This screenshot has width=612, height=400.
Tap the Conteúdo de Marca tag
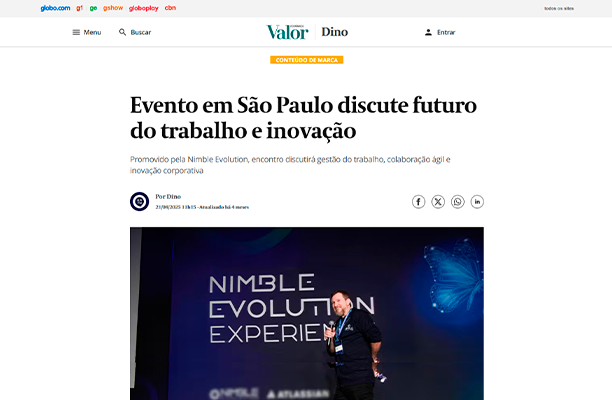[x=306, y=60]
